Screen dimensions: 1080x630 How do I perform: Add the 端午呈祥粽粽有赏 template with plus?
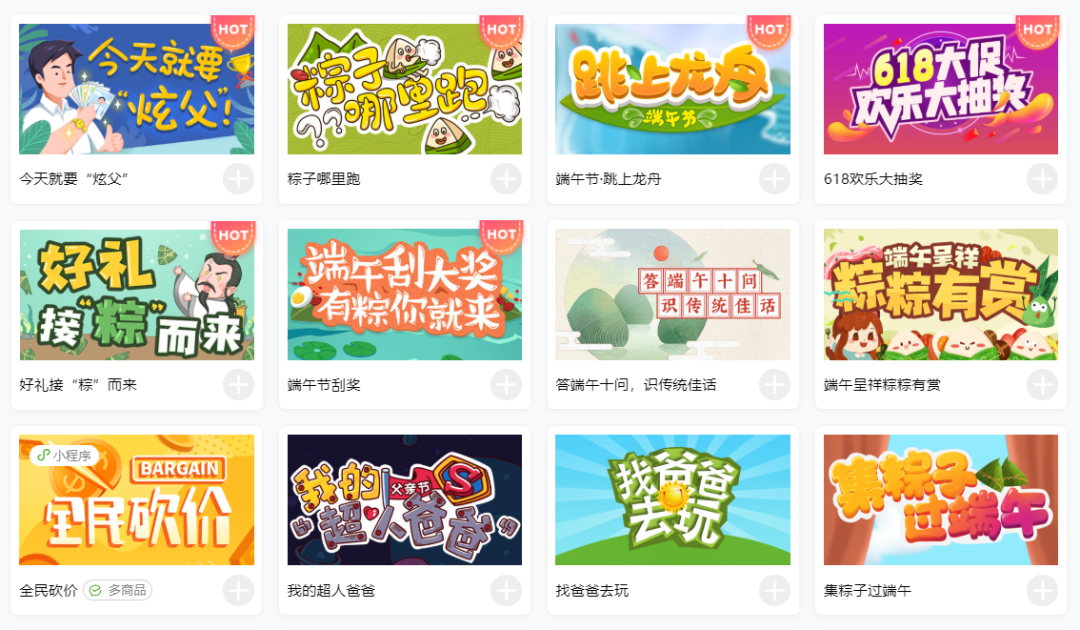tap(1042, 384)
